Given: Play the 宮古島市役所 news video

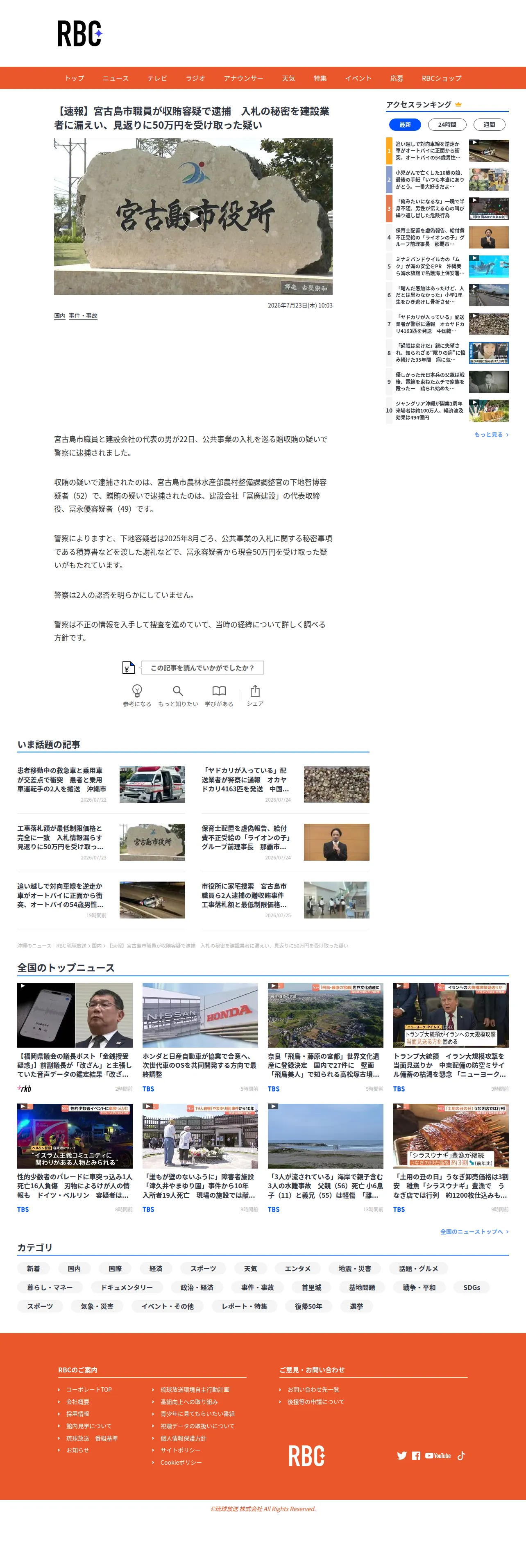Looking at the screenshot, I should 193,216.
